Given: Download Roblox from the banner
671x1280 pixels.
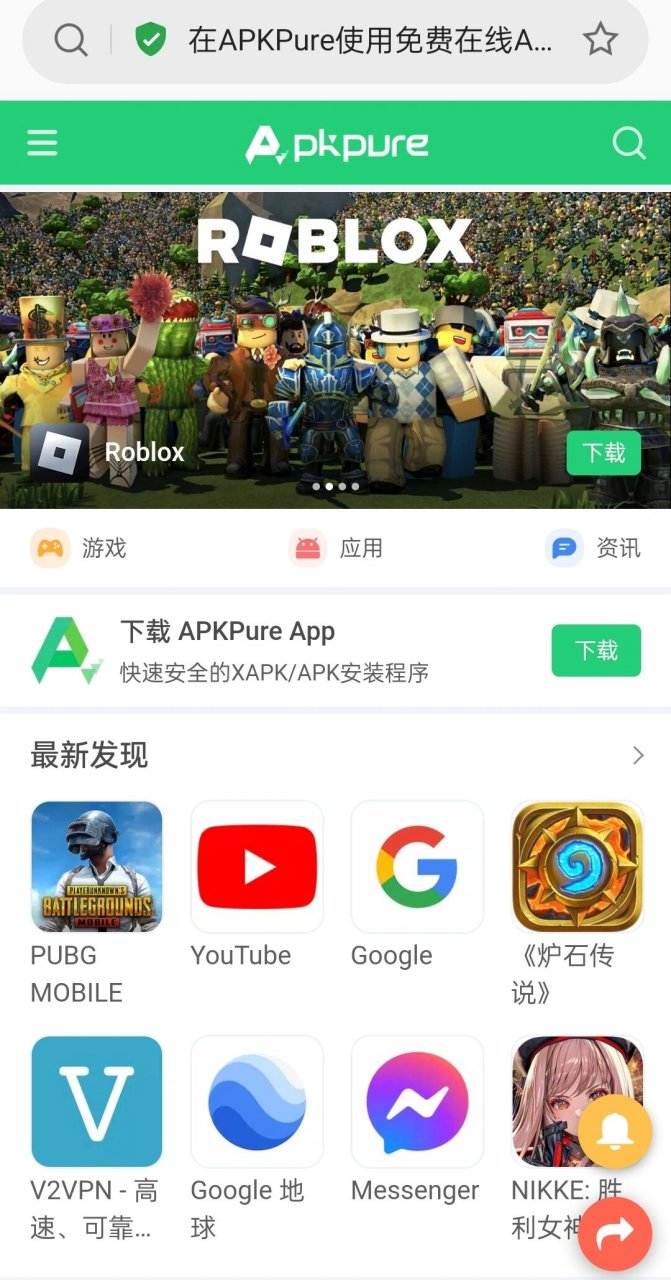Looking at the screenshot, I should pos(603,453).
